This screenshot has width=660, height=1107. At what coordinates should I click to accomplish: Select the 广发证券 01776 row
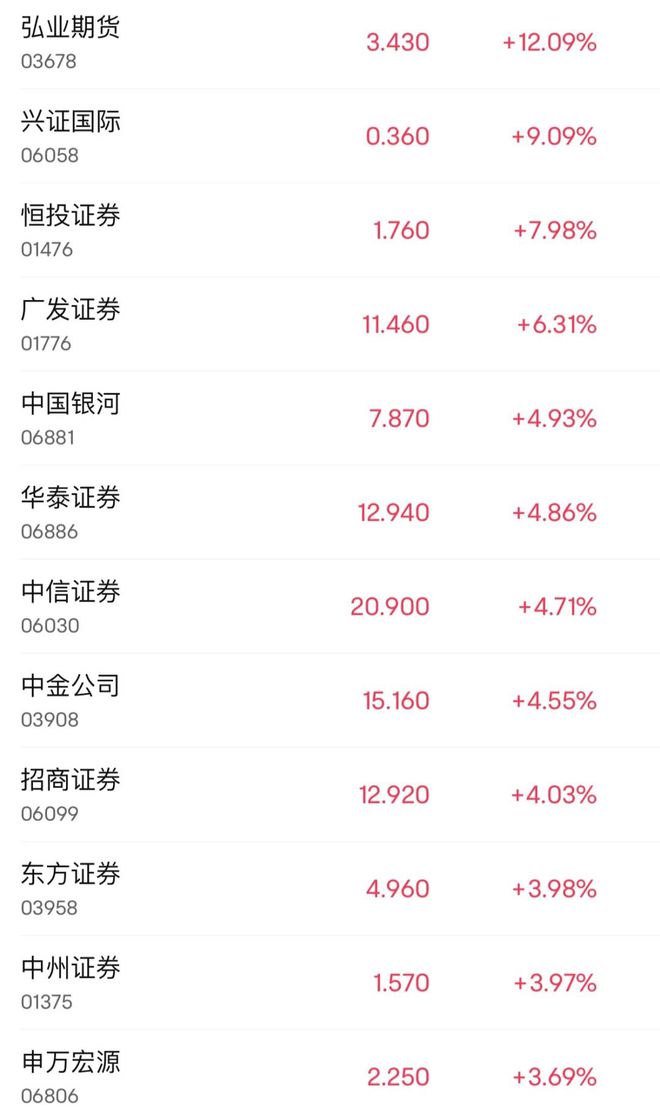(x=330, y=324)
